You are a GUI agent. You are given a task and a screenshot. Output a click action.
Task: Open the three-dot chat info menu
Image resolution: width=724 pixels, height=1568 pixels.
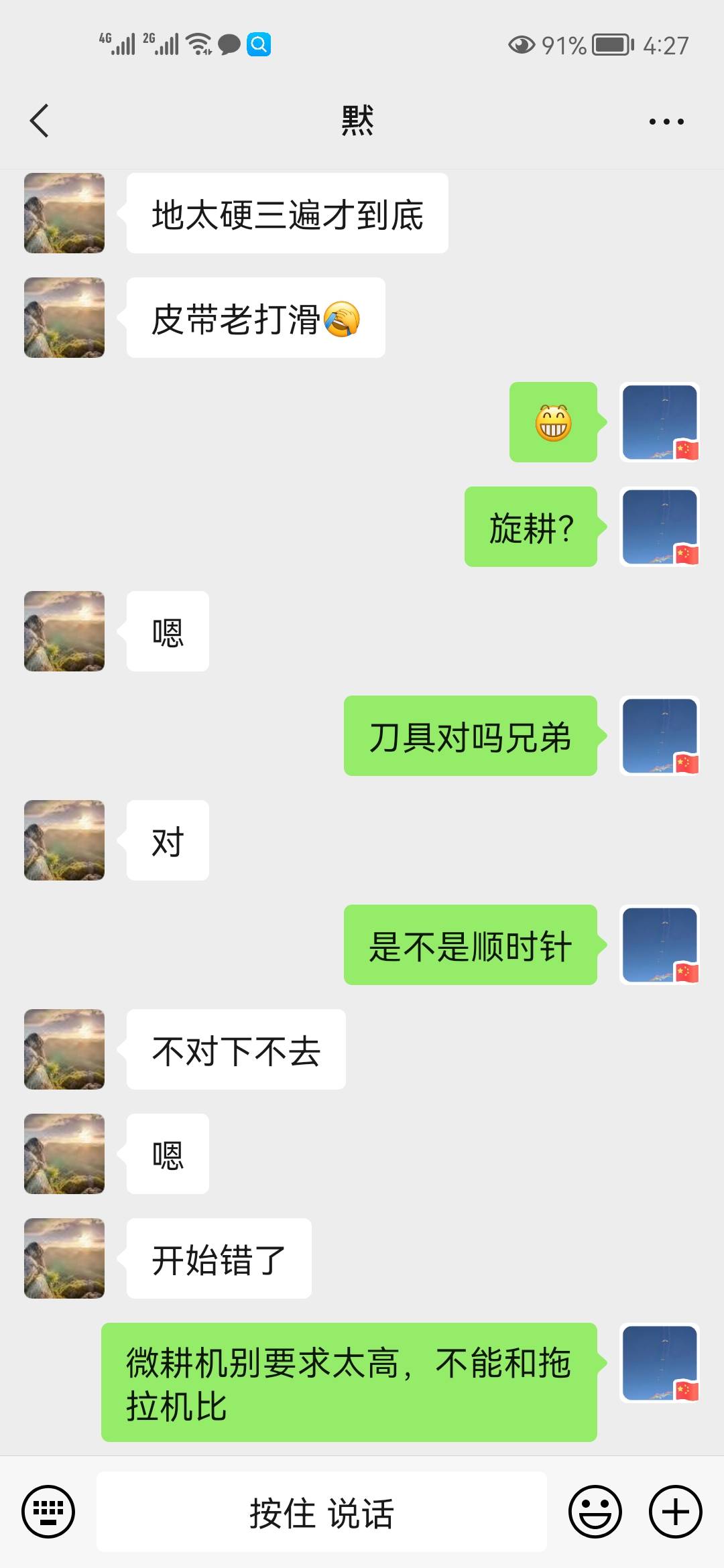tap(666, 122)
